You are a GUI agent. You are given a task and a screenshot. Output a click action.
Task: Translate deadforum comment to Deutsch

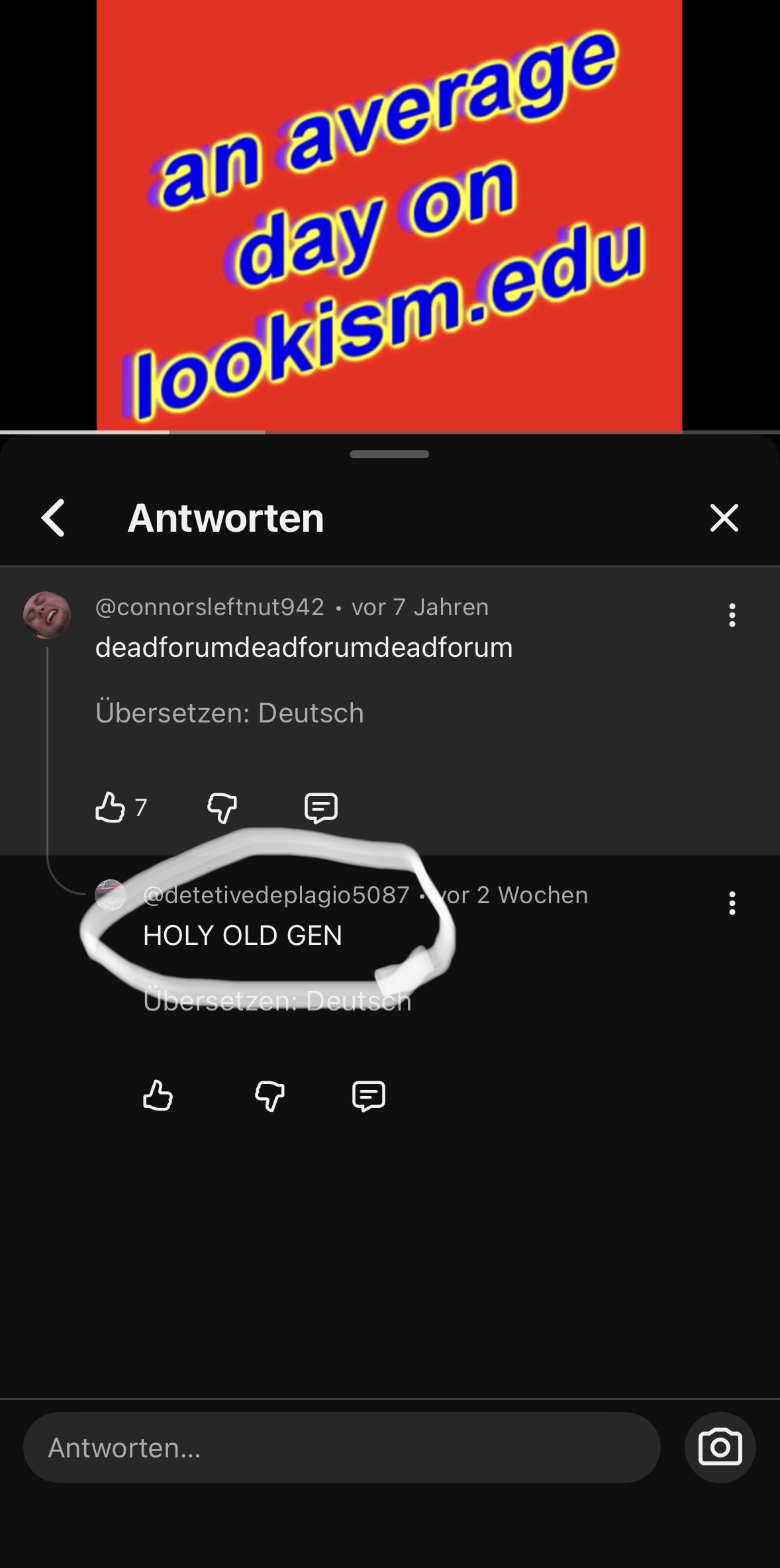pyautogui.click(x=229, y=713)
